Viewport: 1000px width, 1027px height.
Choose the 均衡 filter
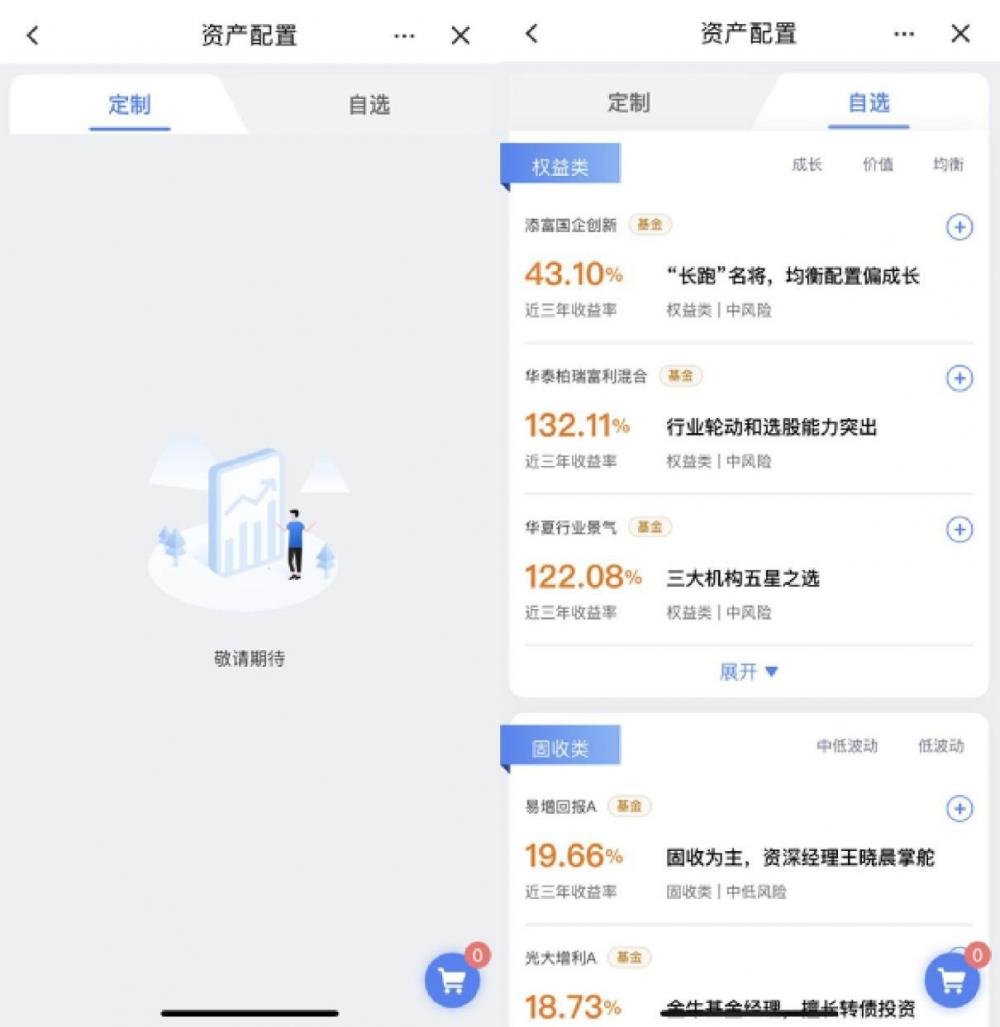coord(947,165)
